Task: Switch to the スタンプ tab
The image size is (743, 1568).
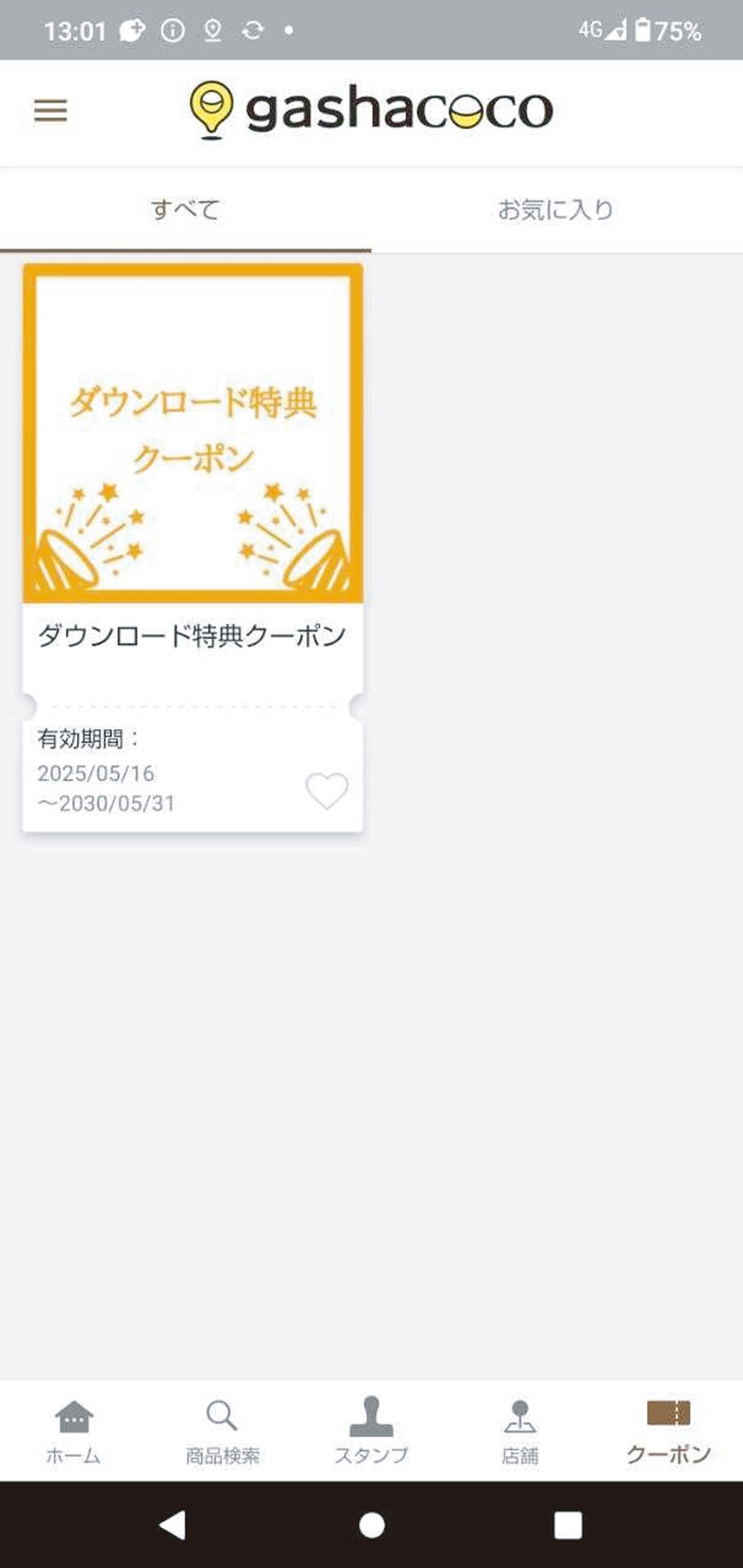Action: pyautogui.click(x=371, y=1431)
